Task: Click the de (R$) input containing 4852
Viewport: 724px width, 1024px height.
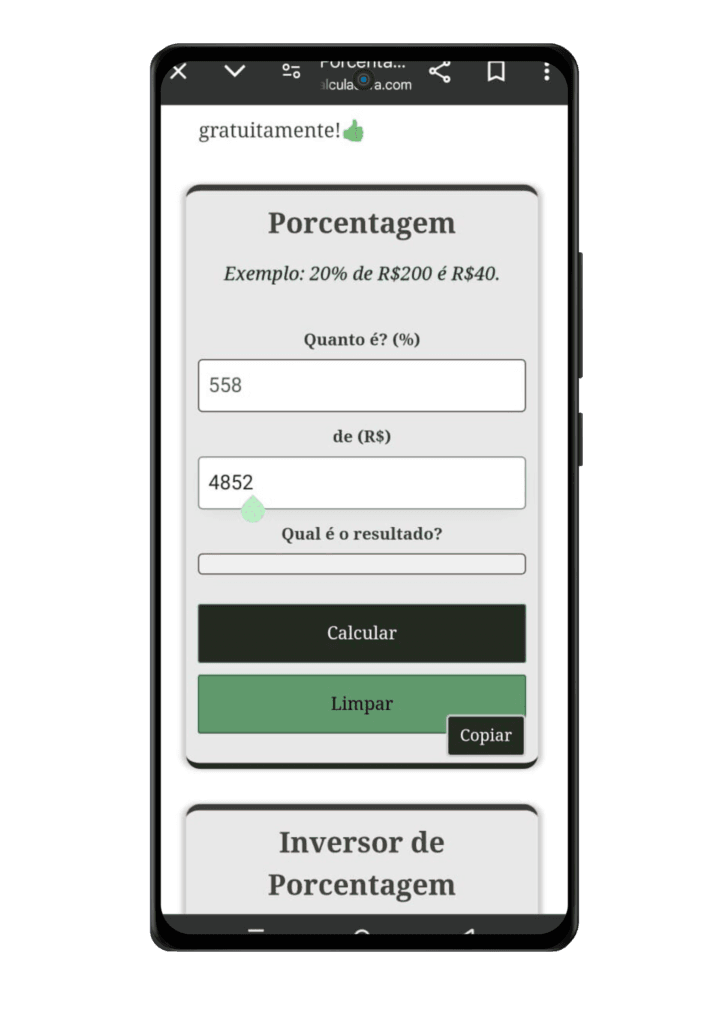Action: pos(361,483)
